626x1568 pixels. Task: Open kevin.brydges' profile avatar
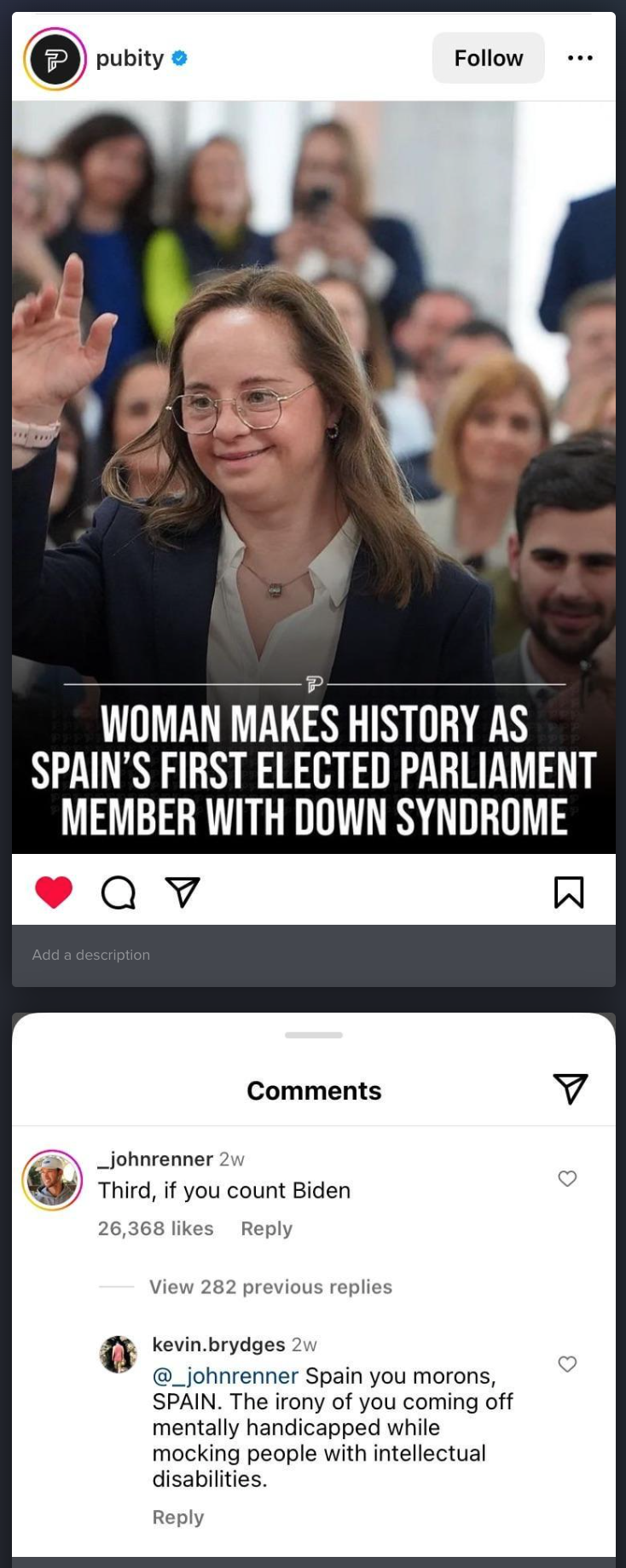(119, 1354)
